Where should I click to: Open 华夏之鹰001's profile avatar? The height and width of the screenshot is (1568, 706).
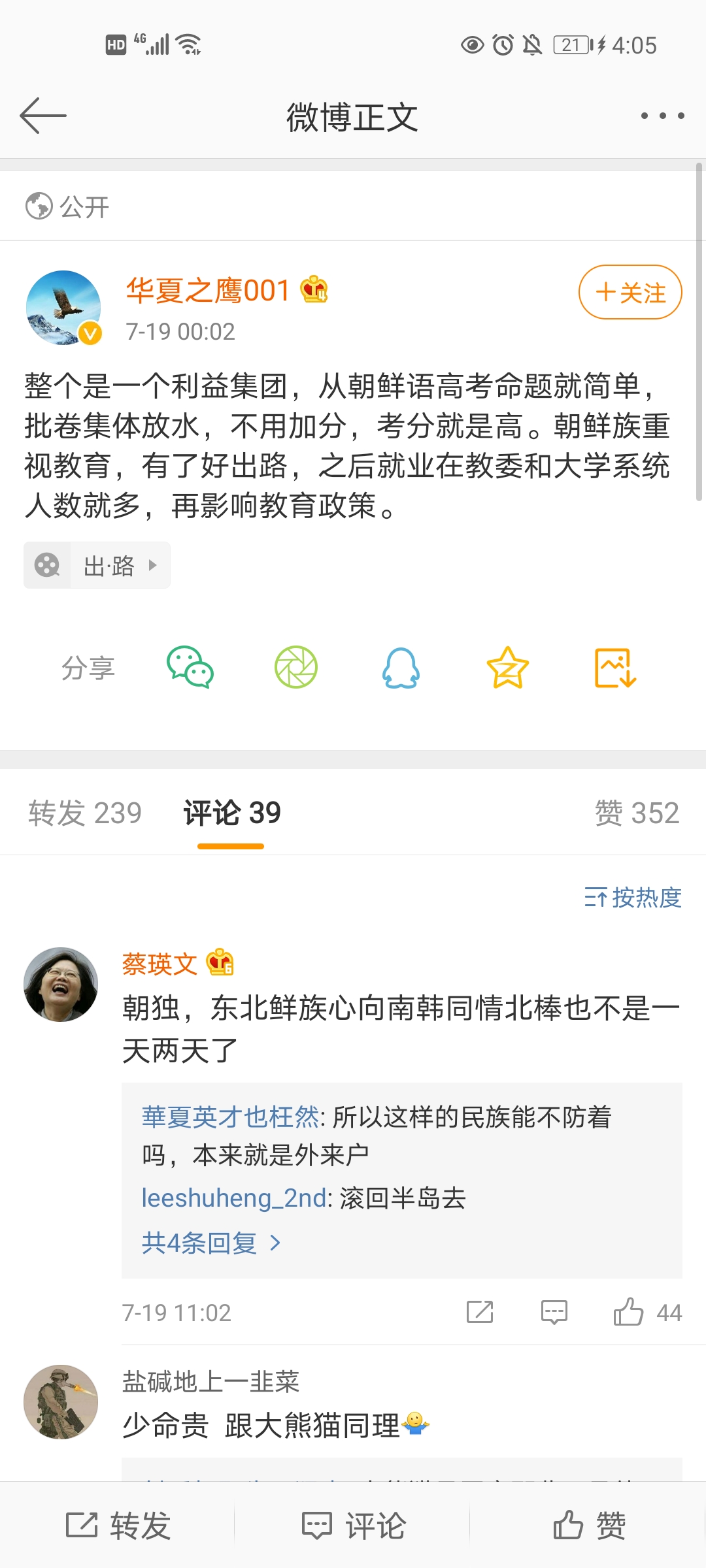(63, 307)
